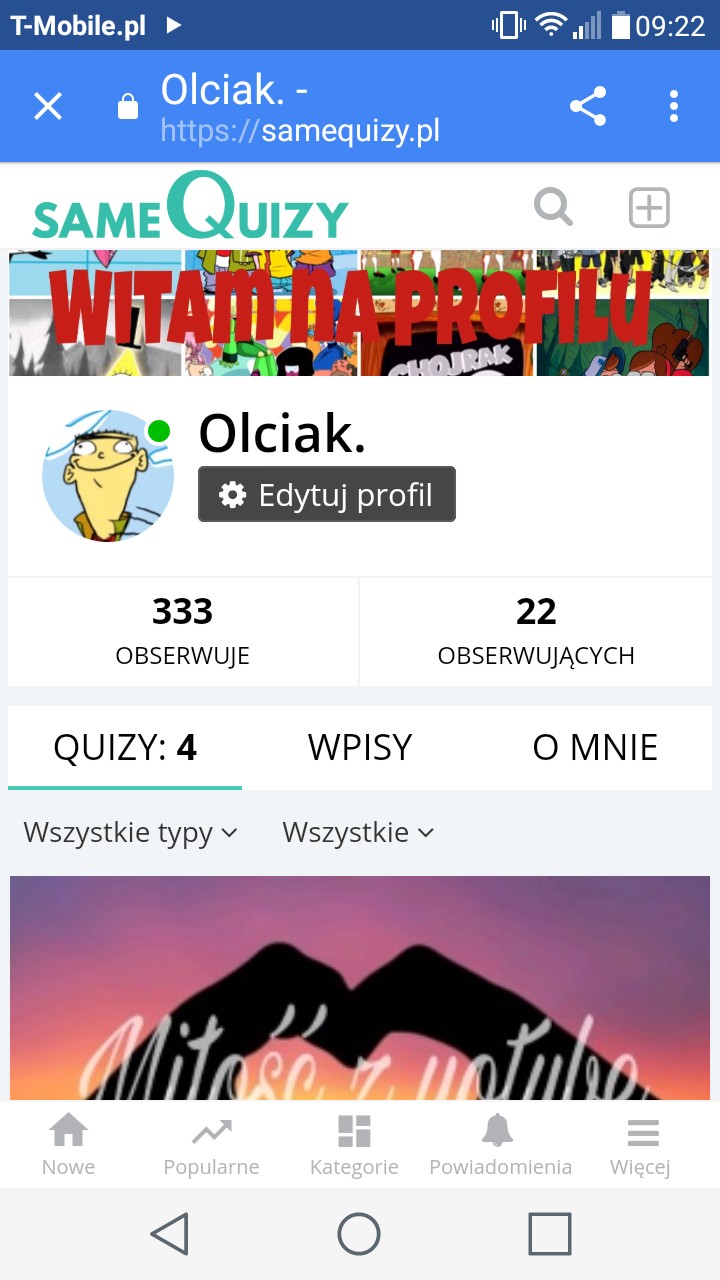Switch to the Wpisy tab
720x1280 pixels.
(360, 748)
